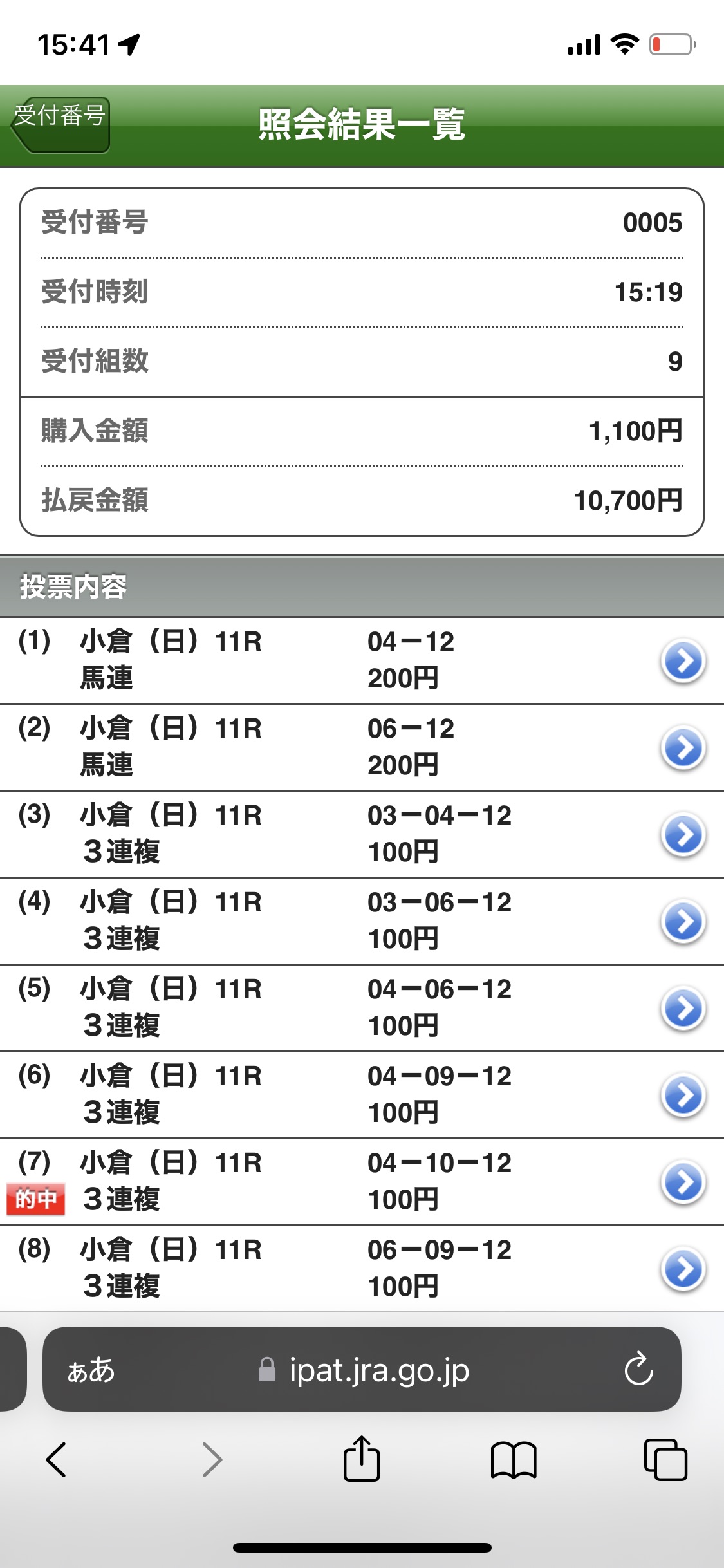
Task: Reload the page
Action: coord(638,1369)
